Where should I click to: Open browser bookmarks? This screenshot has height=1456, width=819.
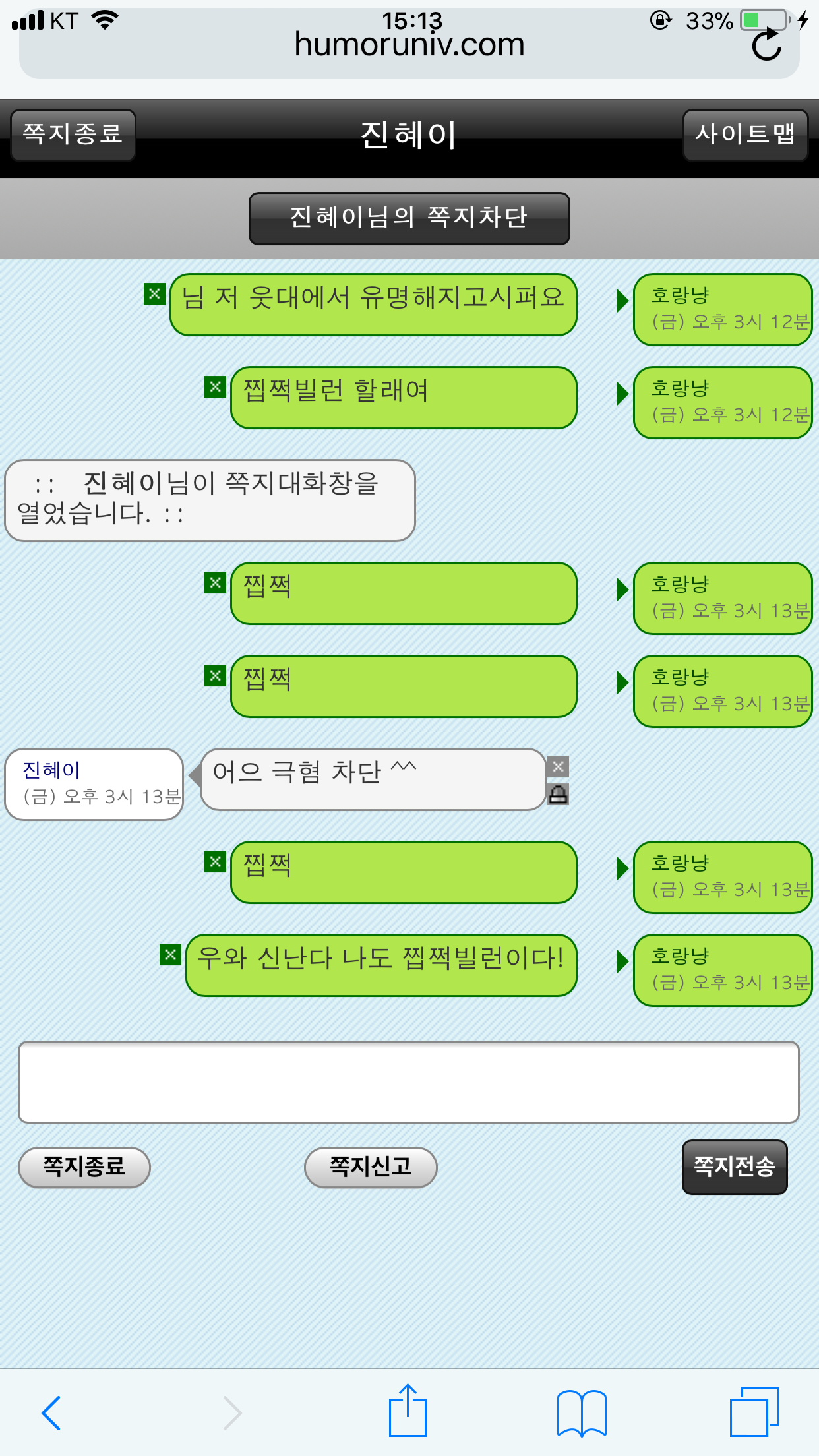click(x=582, y=1412)
